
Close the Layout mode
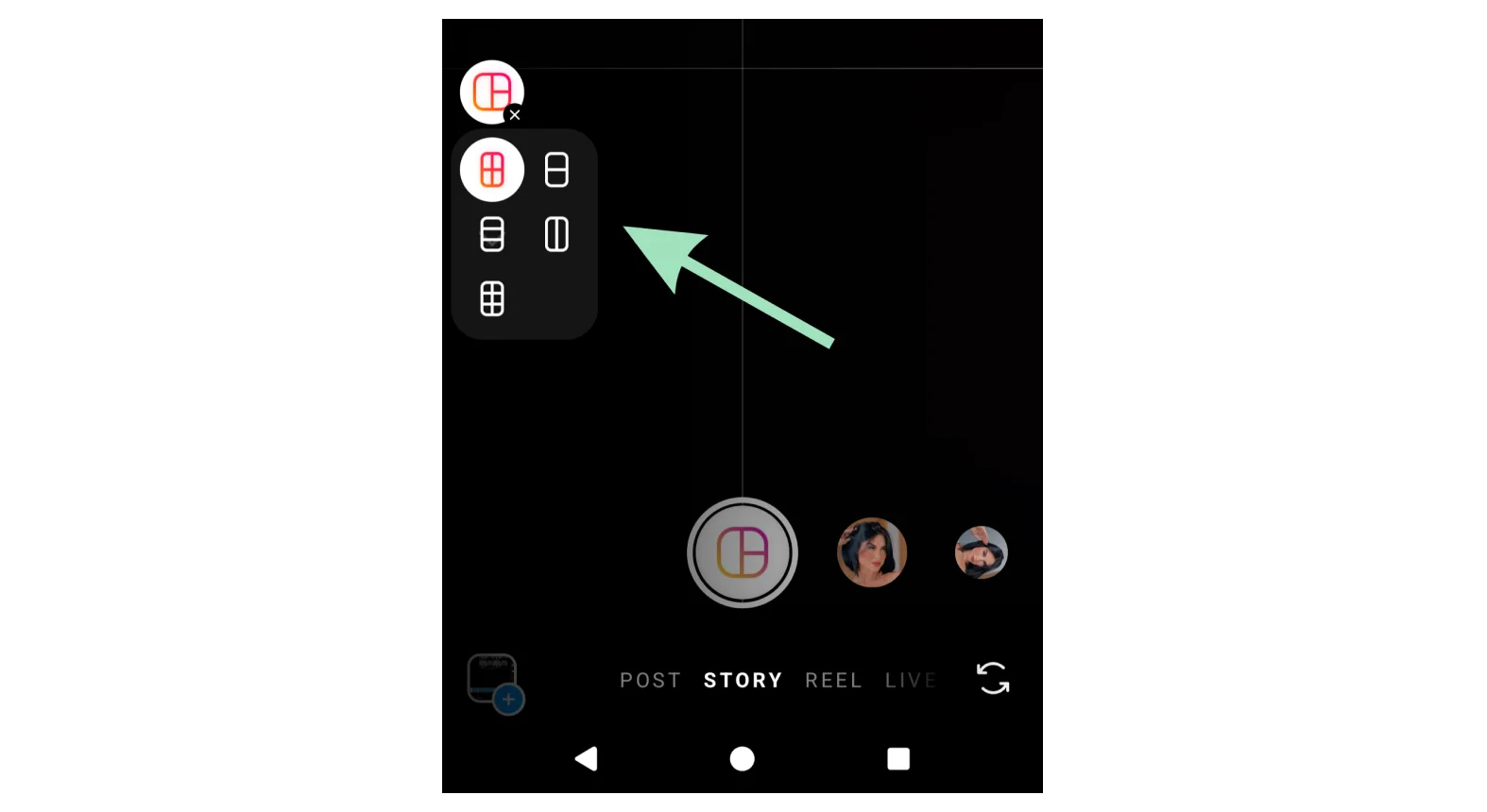point(514,115)
